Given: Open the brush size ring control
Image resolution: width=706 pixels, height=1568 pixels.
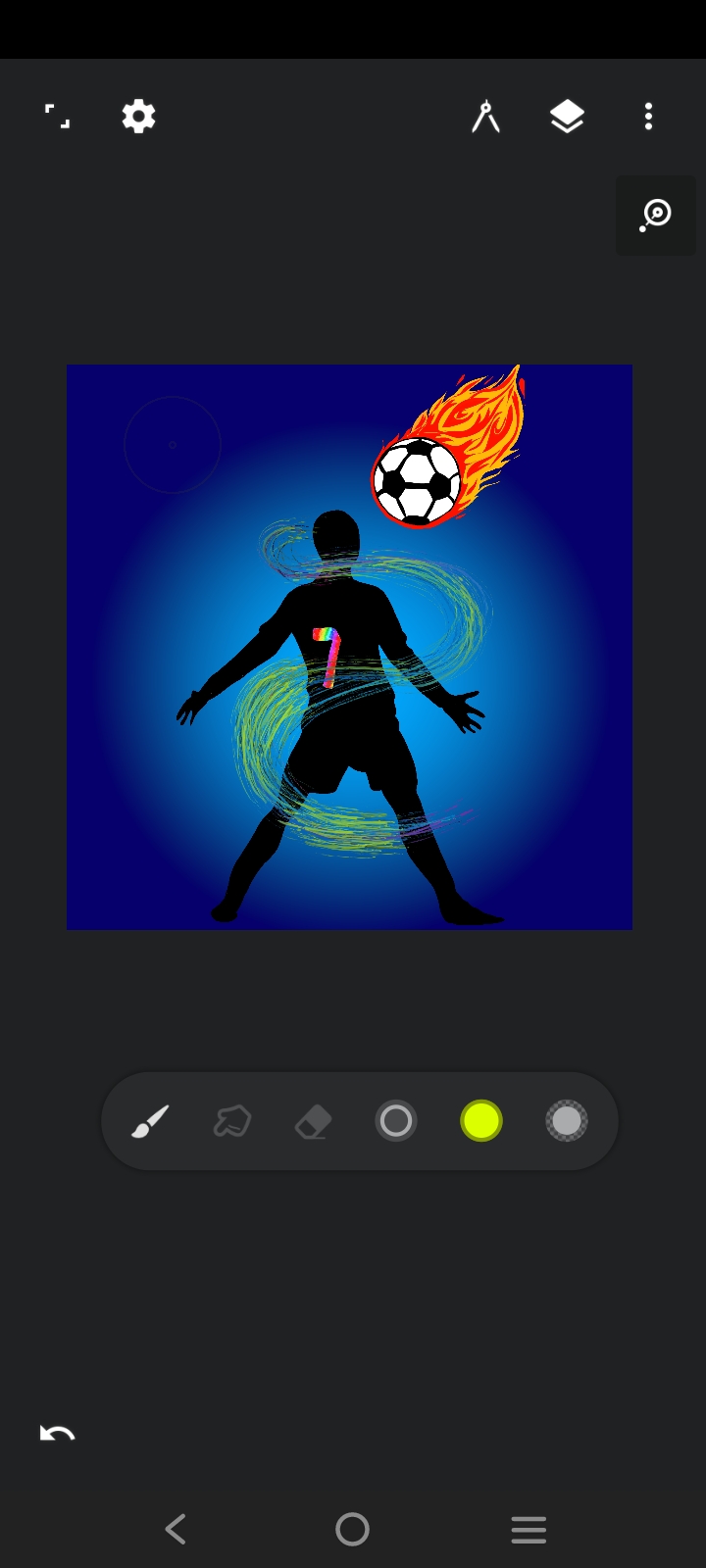Looking at the screenshot, I should (396, 1121).
